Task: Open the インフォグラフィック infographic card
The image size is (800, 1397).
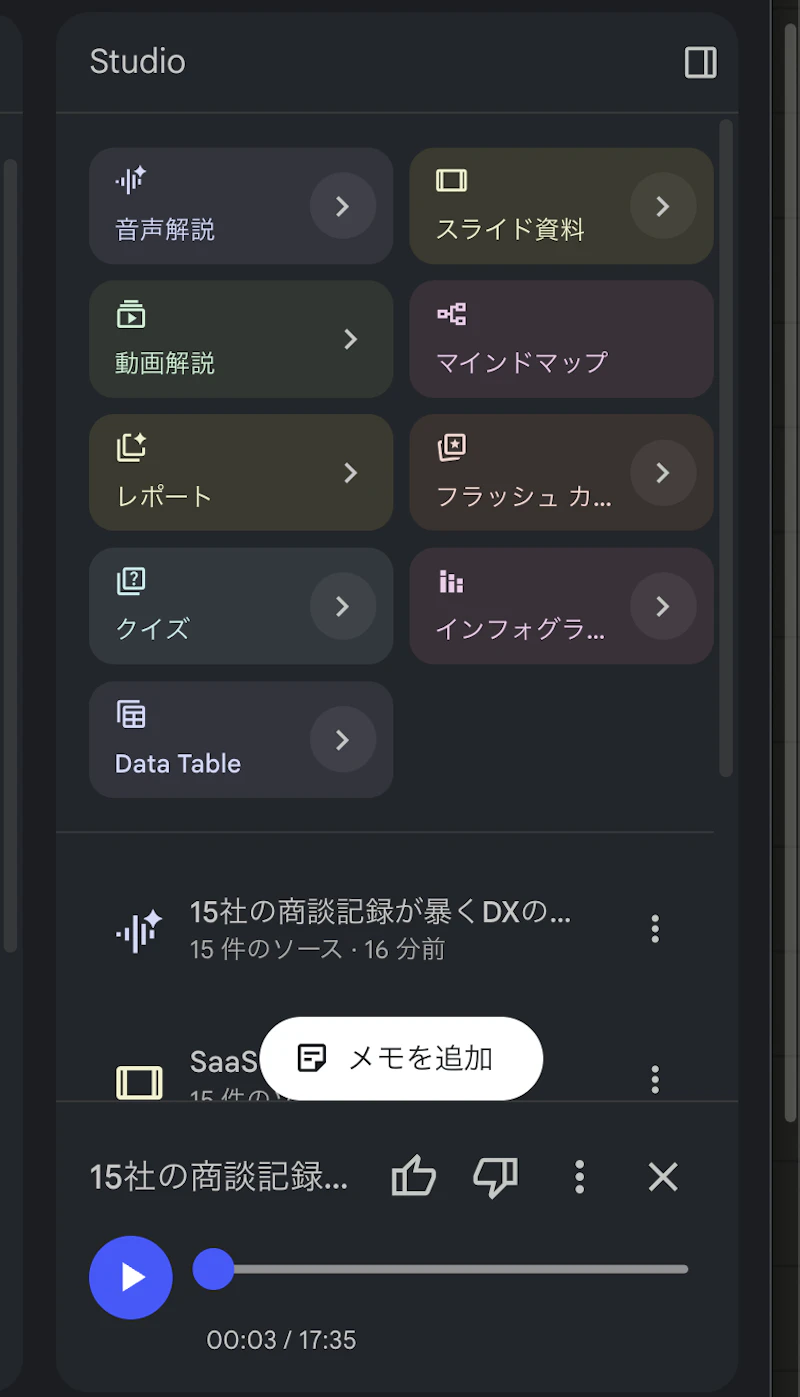Action: click(520, 606)
